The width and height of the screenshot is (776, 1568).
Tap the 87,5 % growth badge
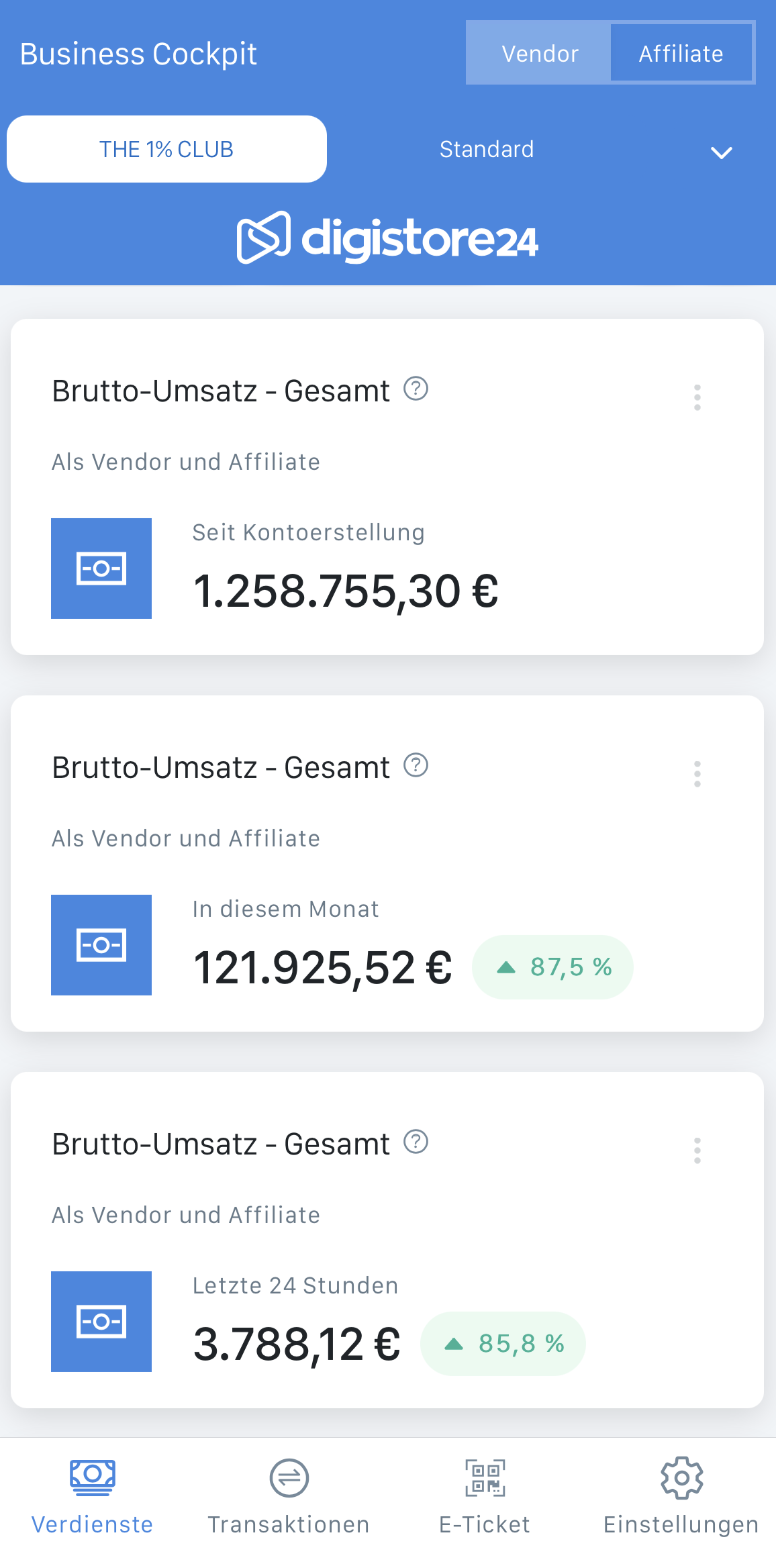(x=552, y=967)
